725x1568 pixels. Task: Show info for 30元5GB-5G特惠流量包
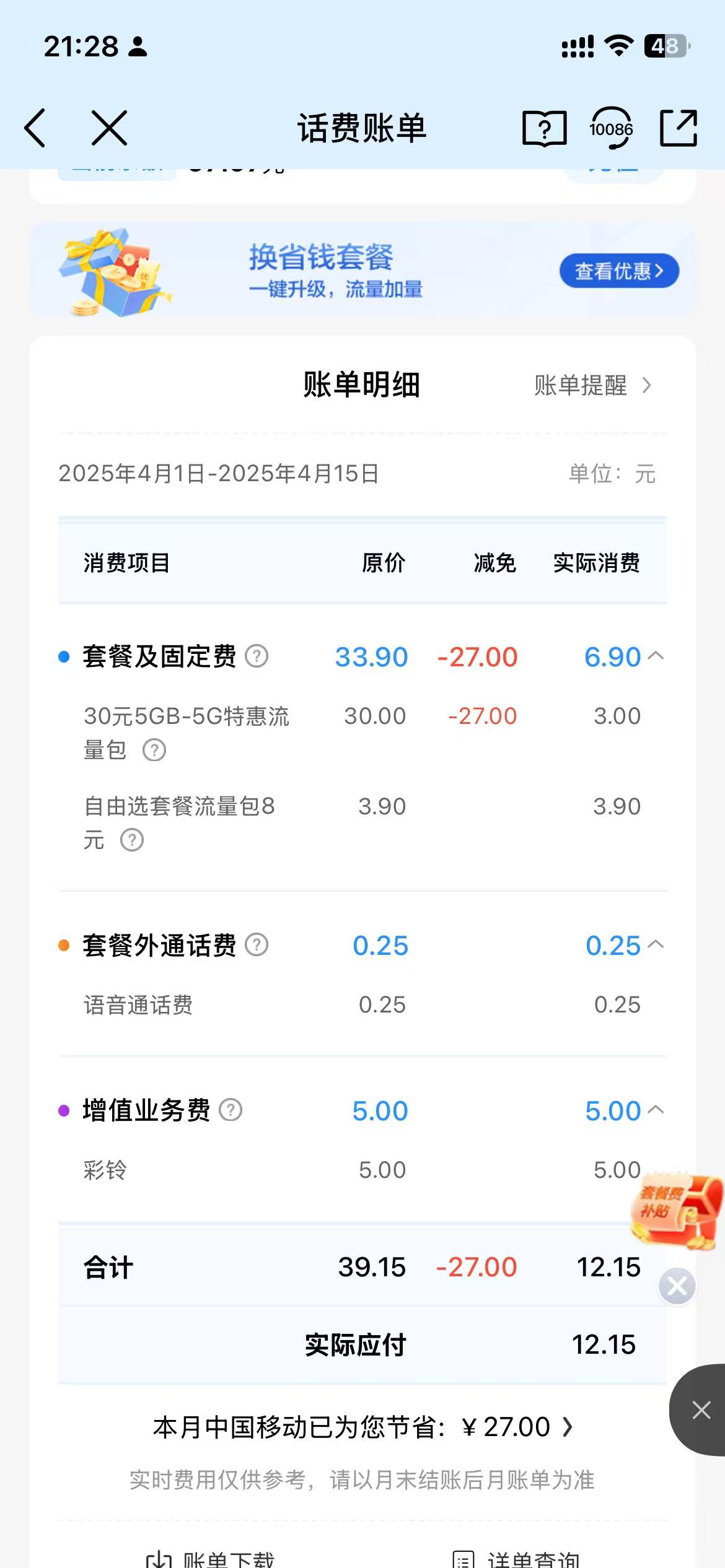(x=154, y=750)
